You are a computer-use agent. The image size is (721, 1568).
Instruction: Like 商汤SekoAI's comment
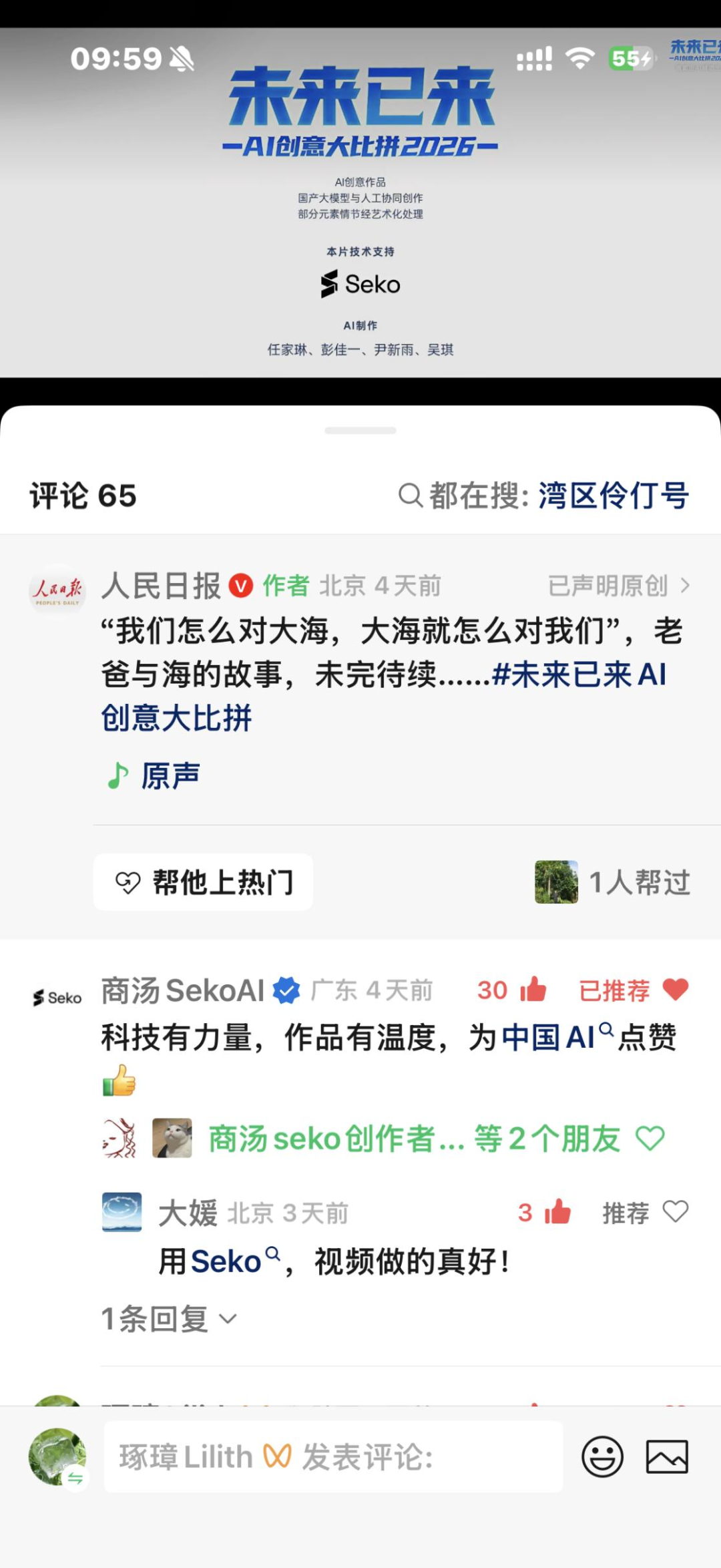tap(532, 990)
